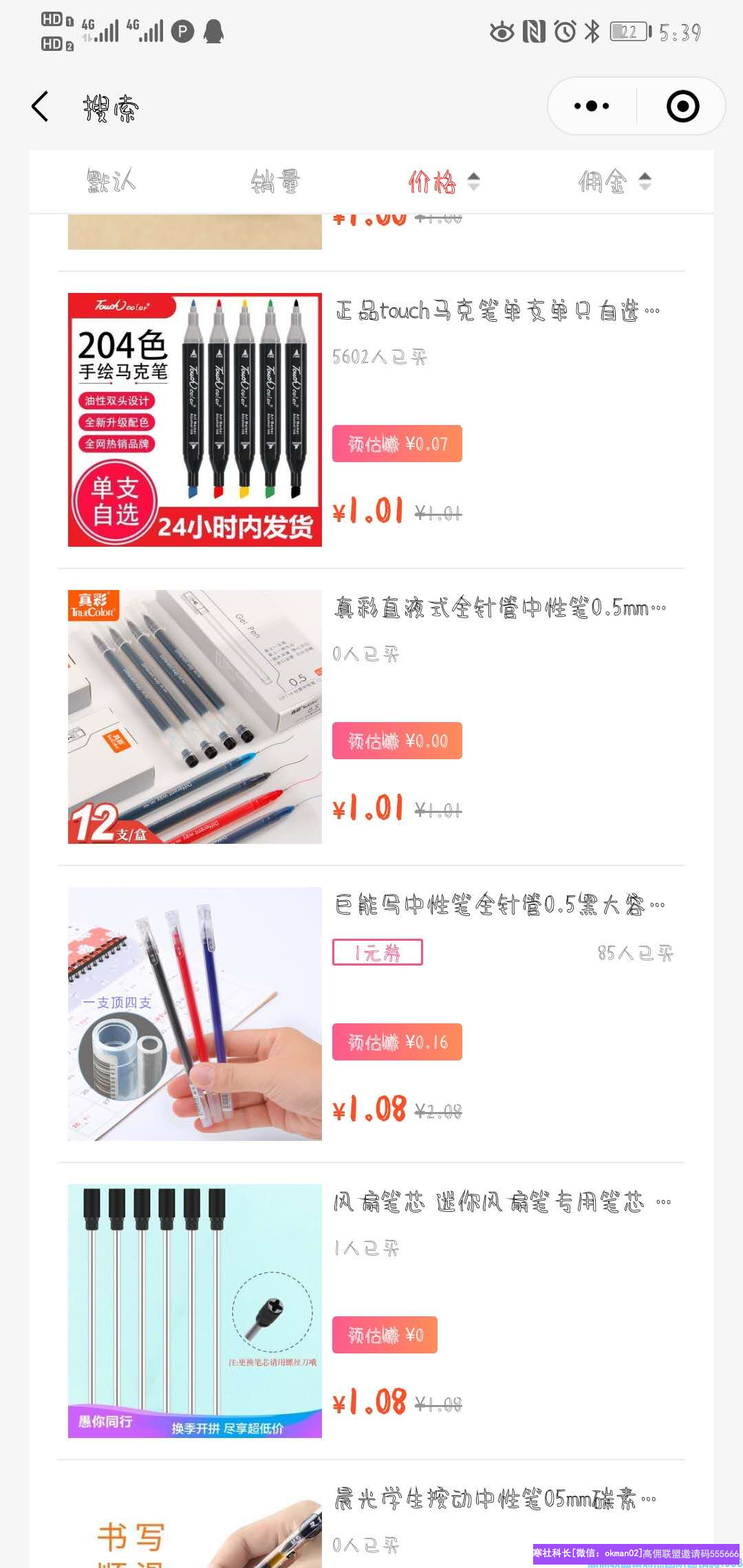The width and height of the screenshot is (743, 1568).
Task: Close the mini program via circle icon
Action: point(682,106)
